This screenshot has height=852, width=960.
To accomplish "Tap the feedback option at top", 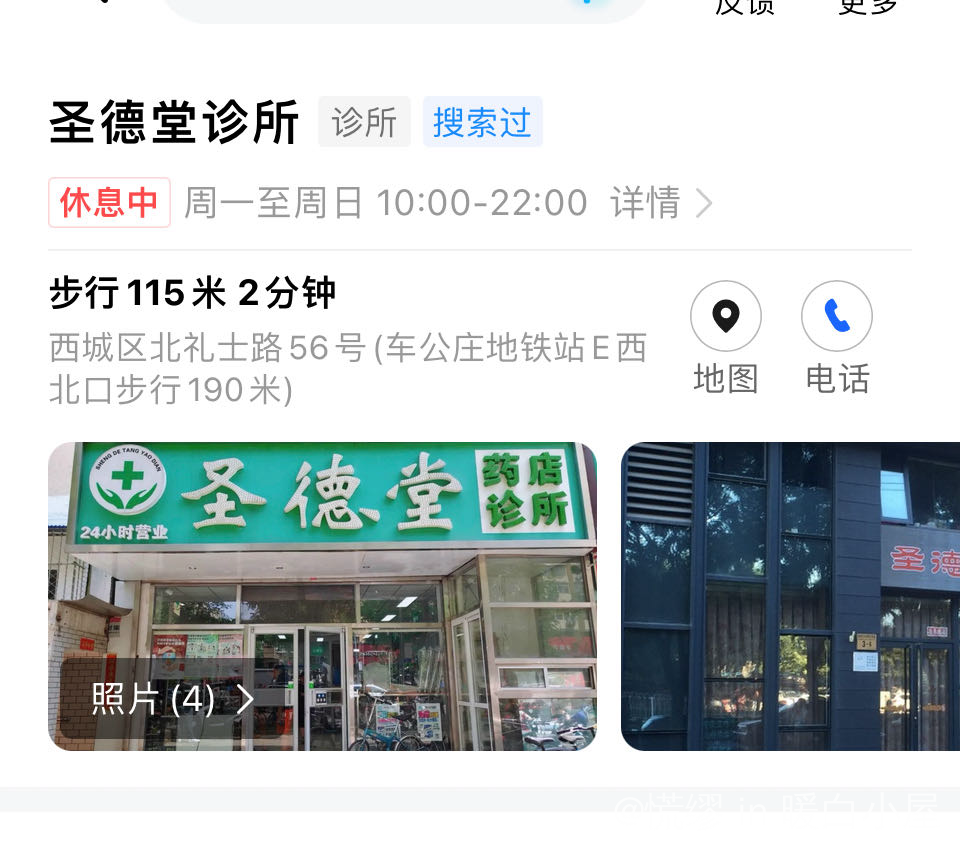I will click(x=745, y=8).
